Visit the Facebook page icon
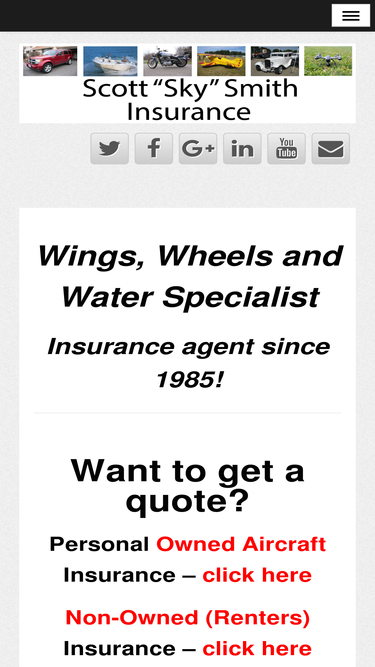Image resolution: width=375 pixels, height=667 pixels. (154, 148)
